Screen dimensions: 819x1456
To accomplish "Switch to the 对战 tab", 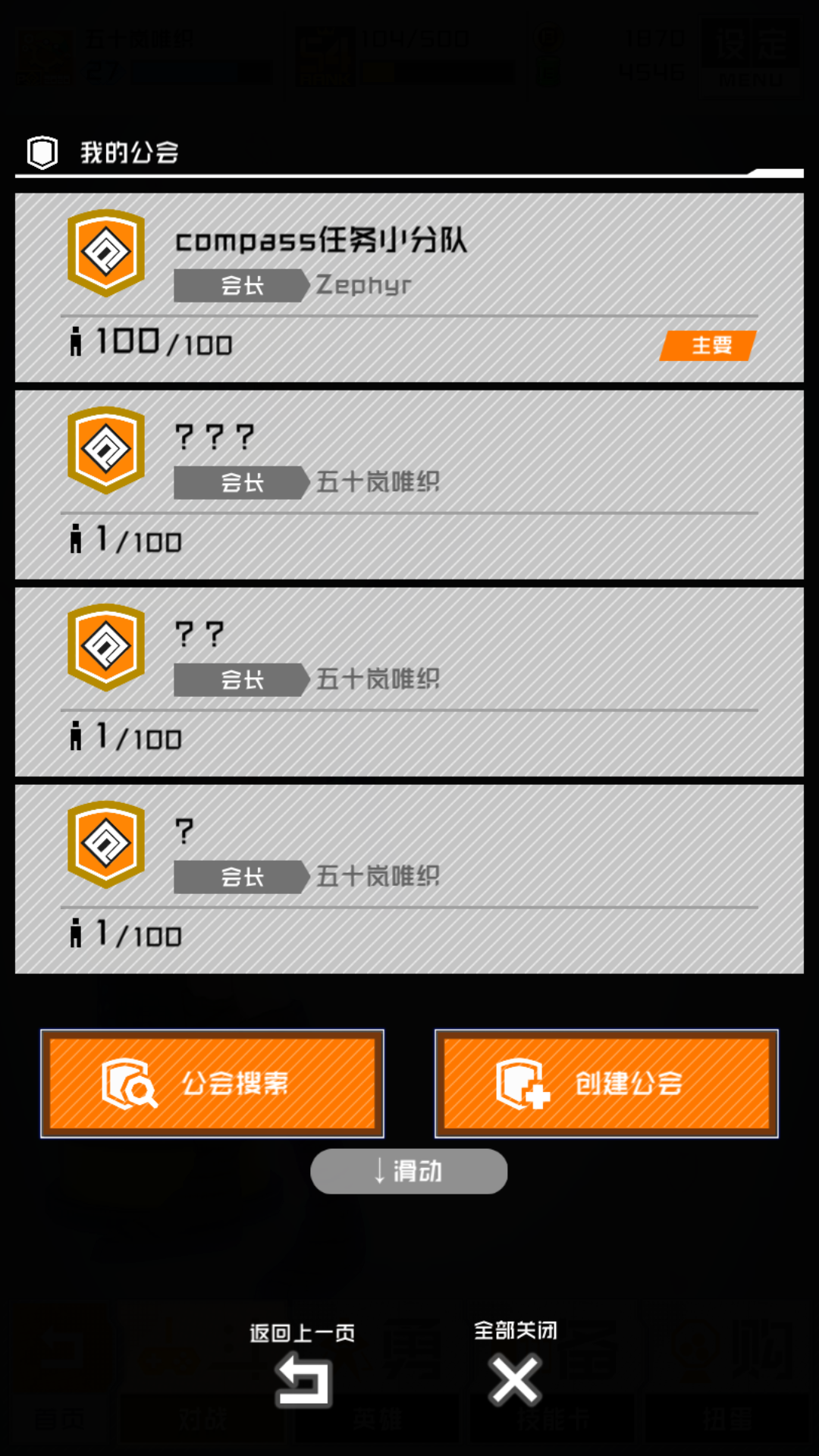I will pyautogui.click(x=201, y=1420).
